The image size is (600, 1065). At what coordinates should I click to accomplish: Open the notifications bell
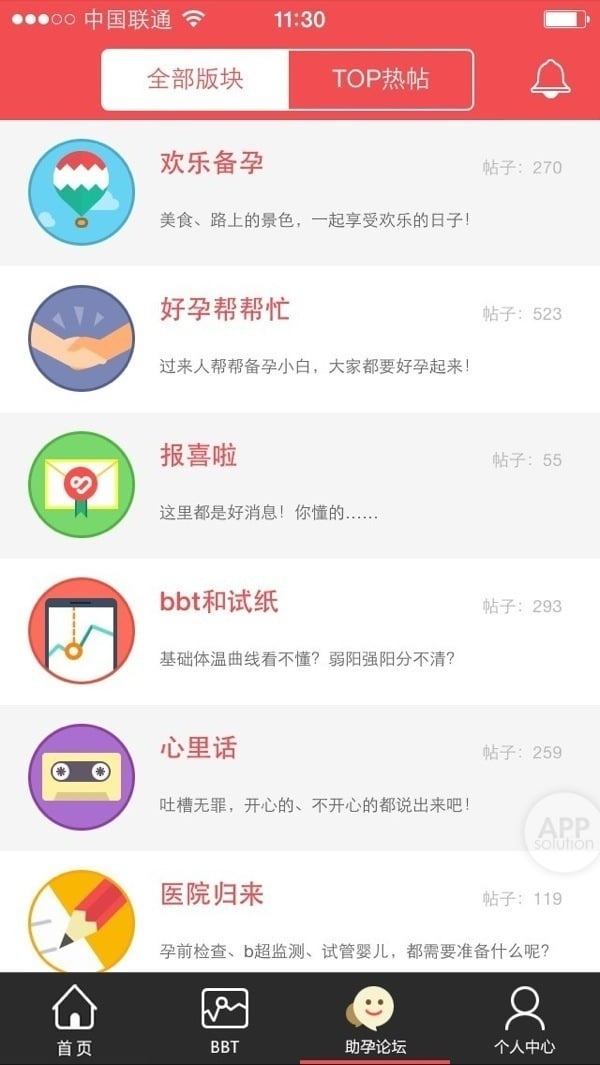[x=550, y=79]
